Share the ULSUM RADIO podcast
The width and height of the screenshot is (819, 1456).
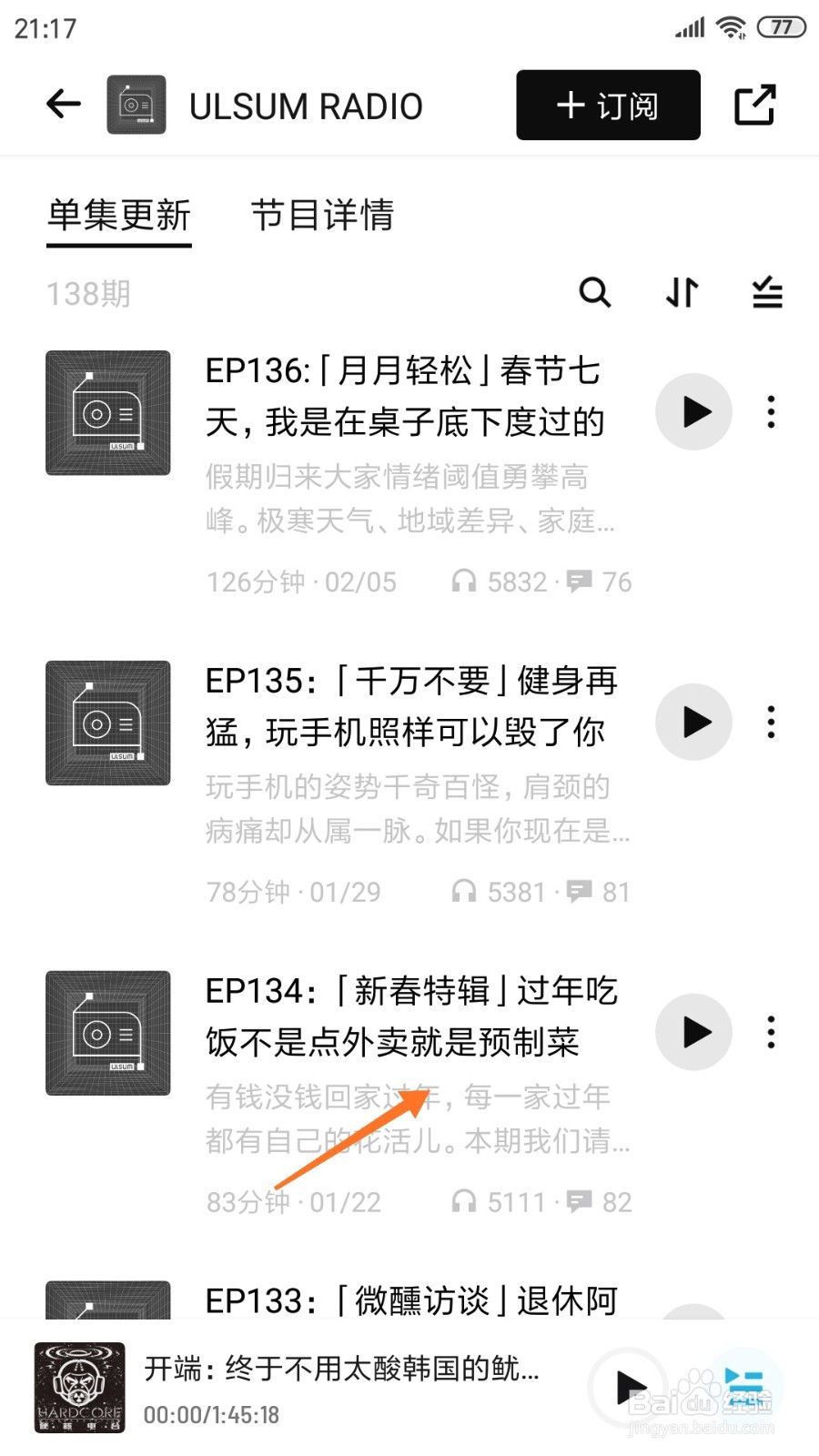tap(754, 105)
